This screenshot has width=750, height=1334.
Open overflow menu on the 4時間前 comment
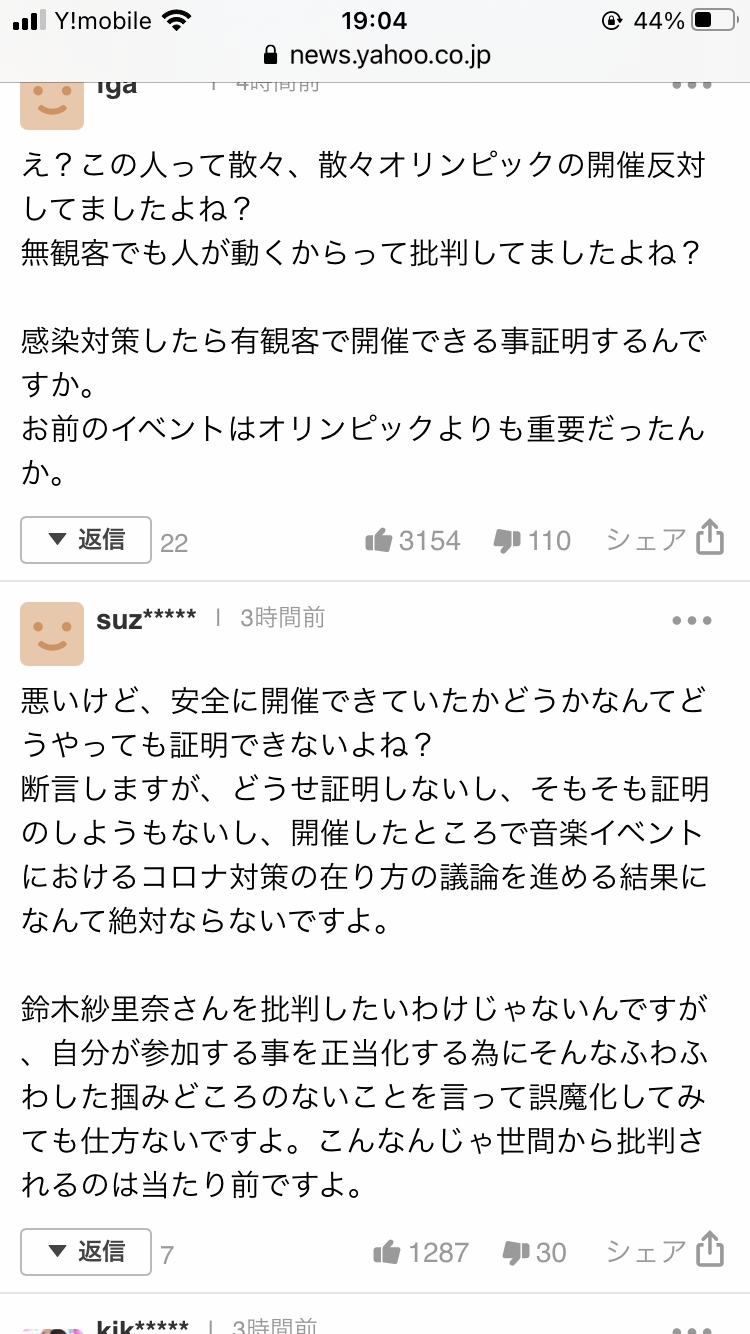(x=691, y=85)
